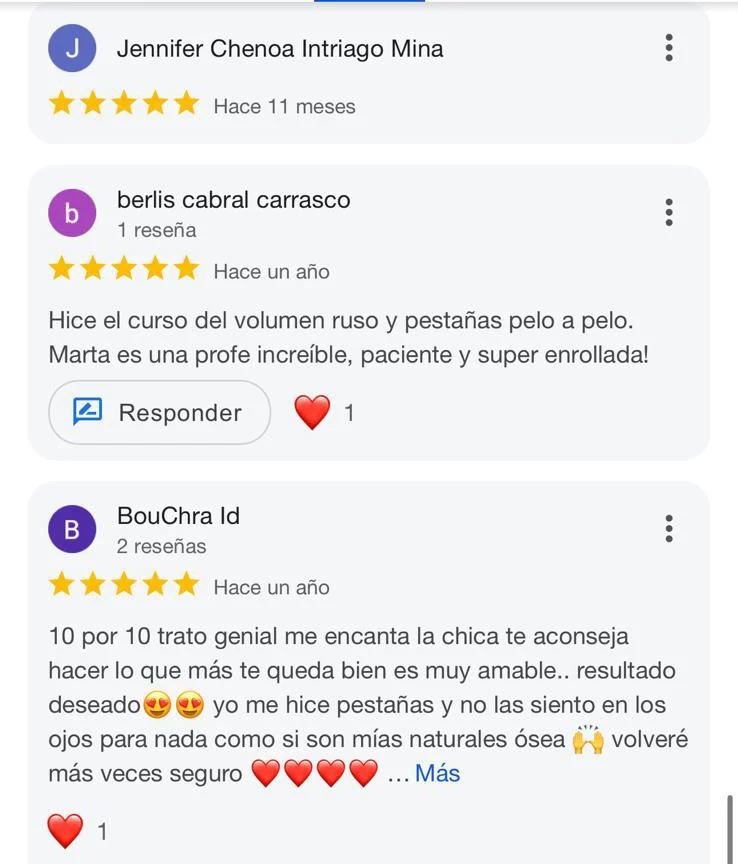The height and width of the screenshot is (864, 738).
Task: Tap Responder on berlis cabral's review
Action: point(160,412)
